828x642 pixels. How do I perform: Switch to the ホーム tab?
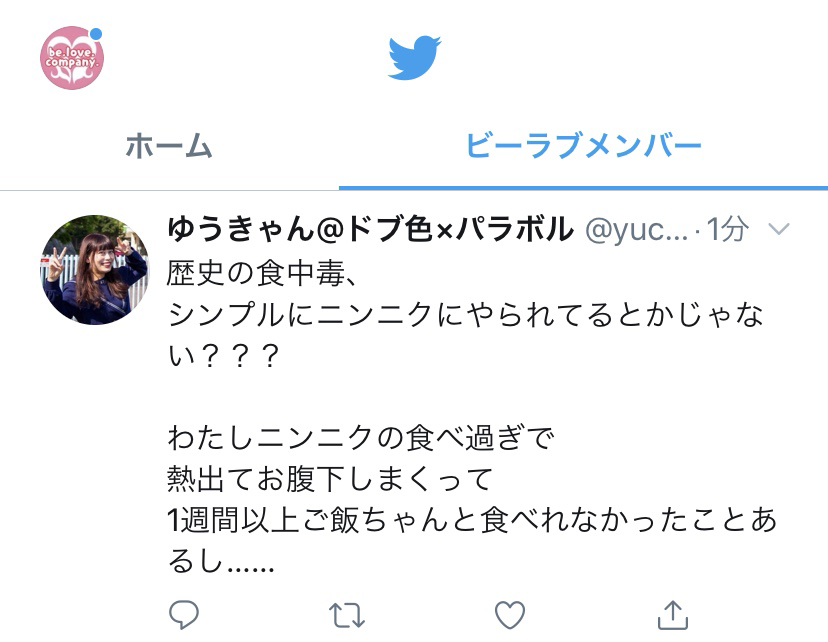[x=168, y=147]
